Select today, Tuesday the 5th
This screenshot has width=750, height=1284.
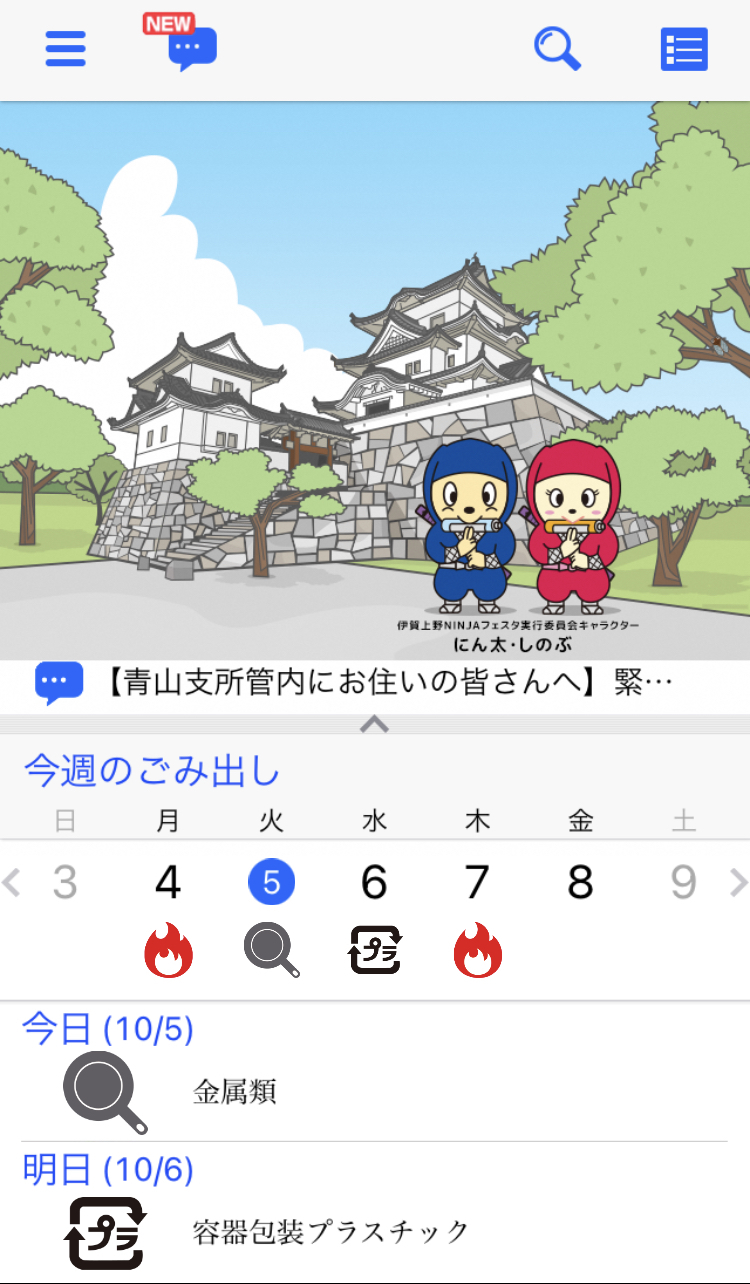click(x=271, y=883)
